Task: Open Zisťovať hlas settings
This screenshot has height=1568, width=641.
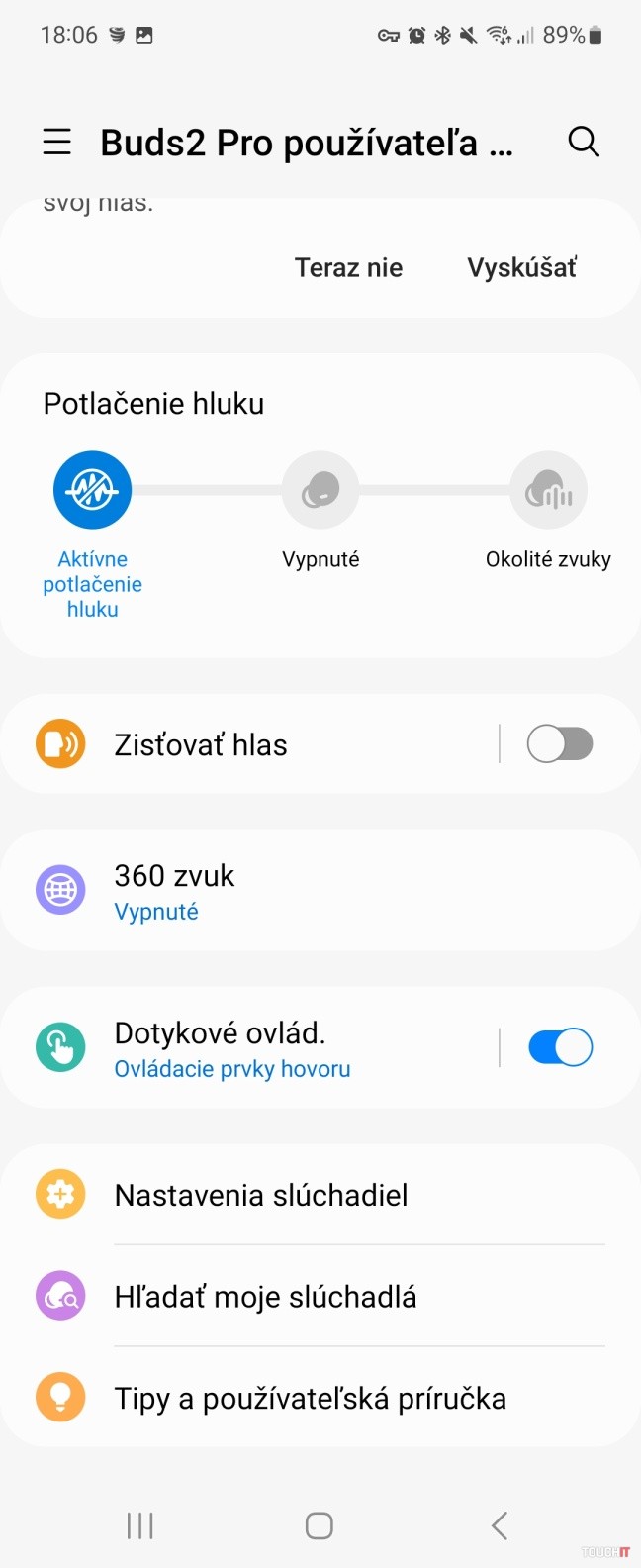Action: click(x=247, y=744)
